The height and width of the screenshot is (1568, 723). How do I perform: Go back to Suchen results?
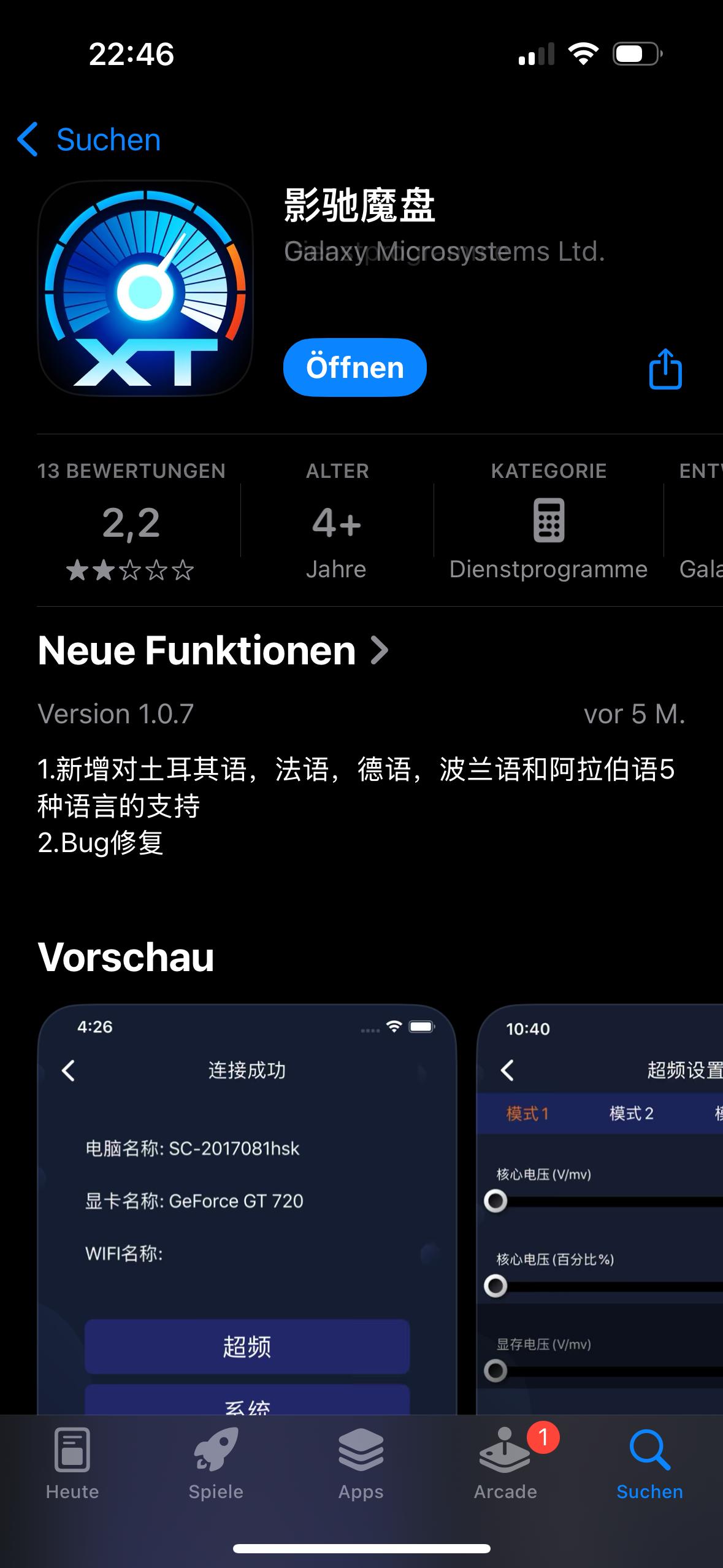pyautogui.click(x=90, y=140)
